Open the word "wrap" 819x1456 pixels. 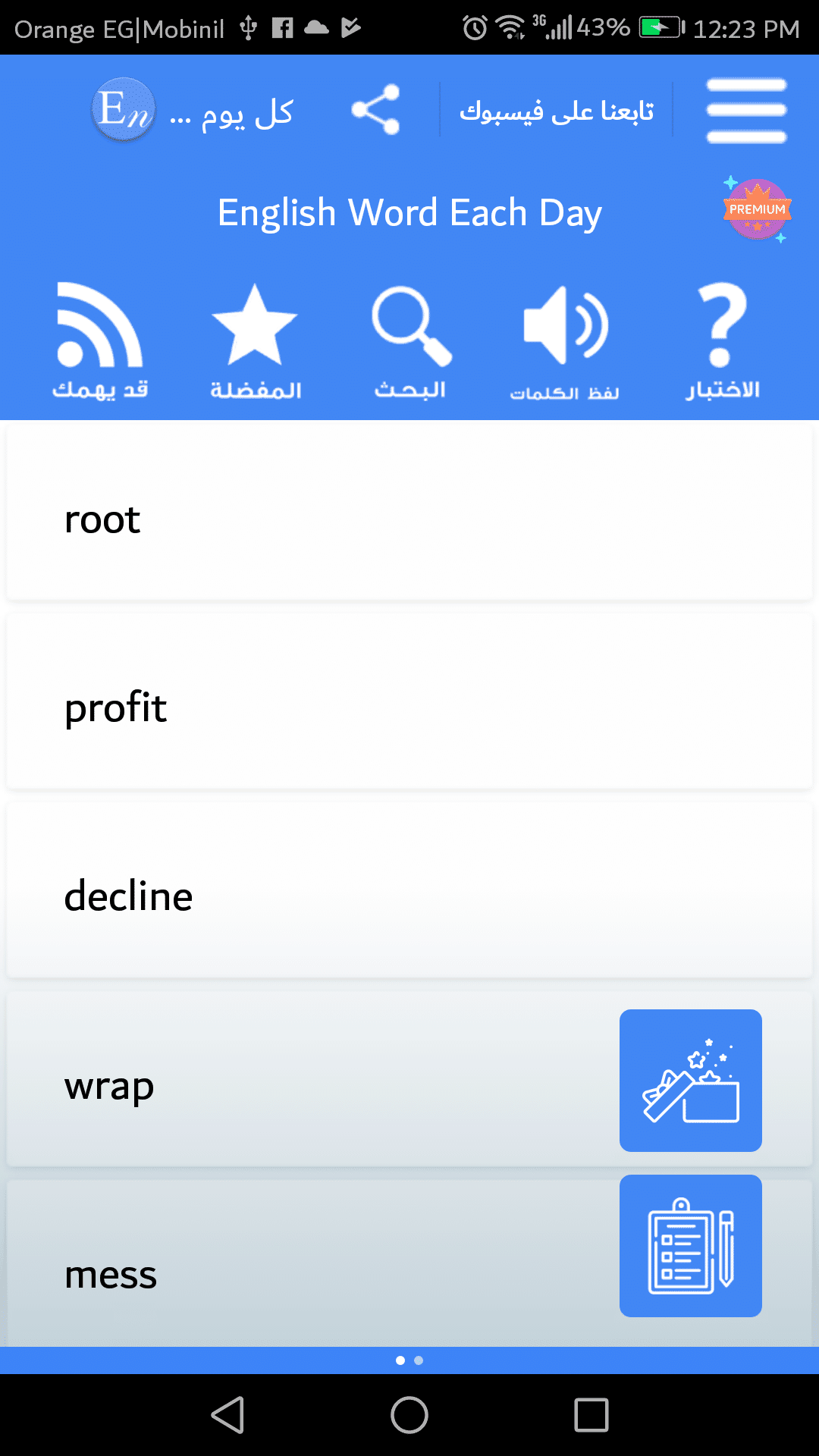click(x=110, y=1086)
